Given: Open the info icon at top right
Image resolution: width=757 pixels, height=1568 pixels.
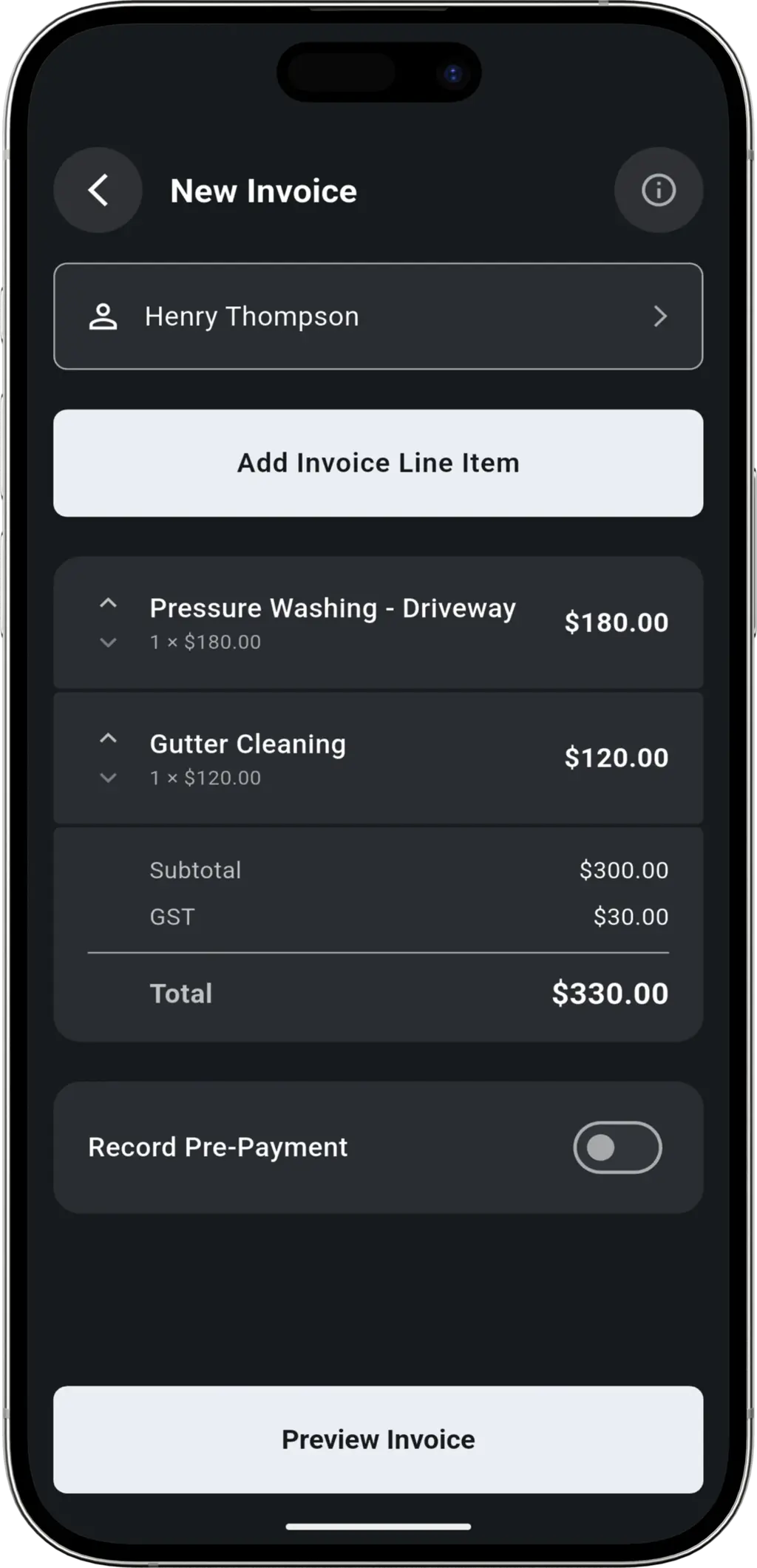Looking at the screenshot, I should point(657,190).
